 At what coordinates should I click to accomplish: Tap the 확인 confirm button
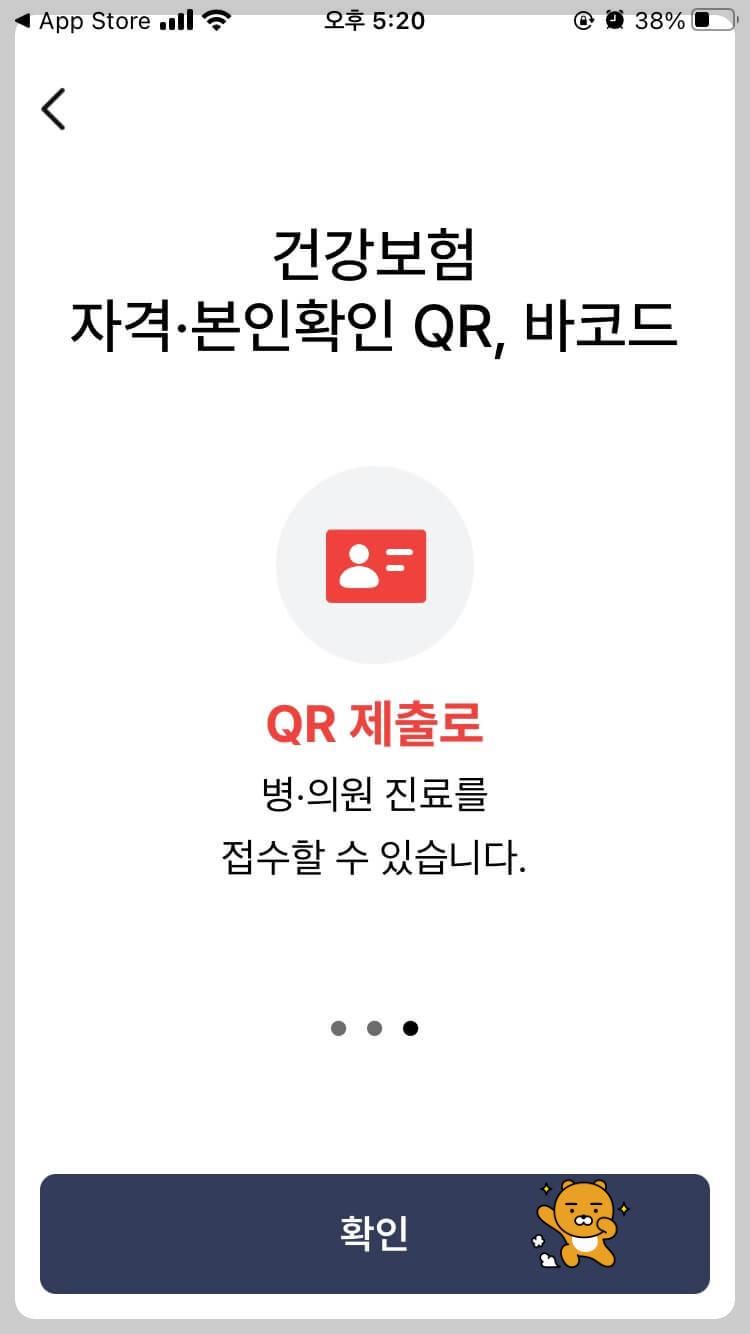click(375, 1234)
